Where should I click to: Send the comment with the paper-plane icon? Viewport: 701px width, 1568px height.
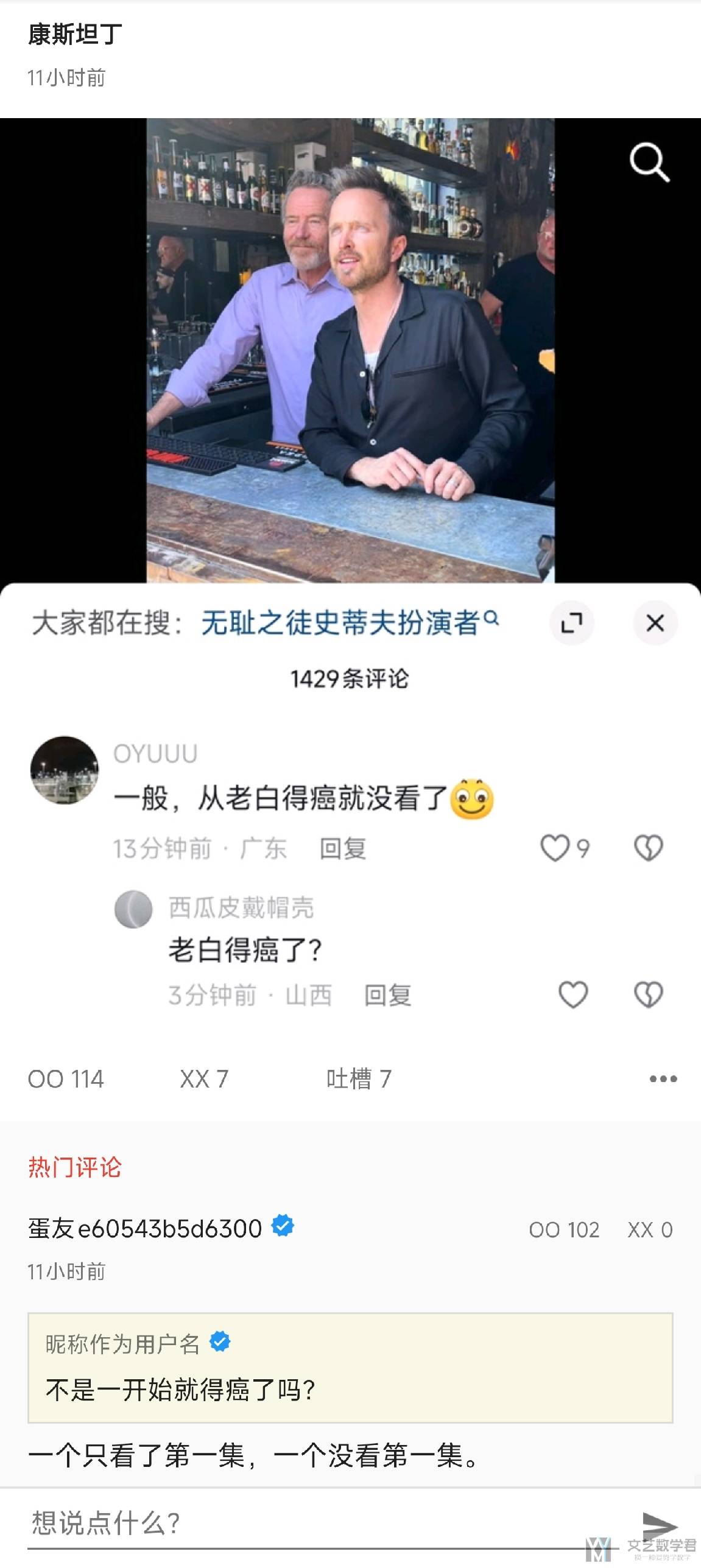coord(659,1524)
